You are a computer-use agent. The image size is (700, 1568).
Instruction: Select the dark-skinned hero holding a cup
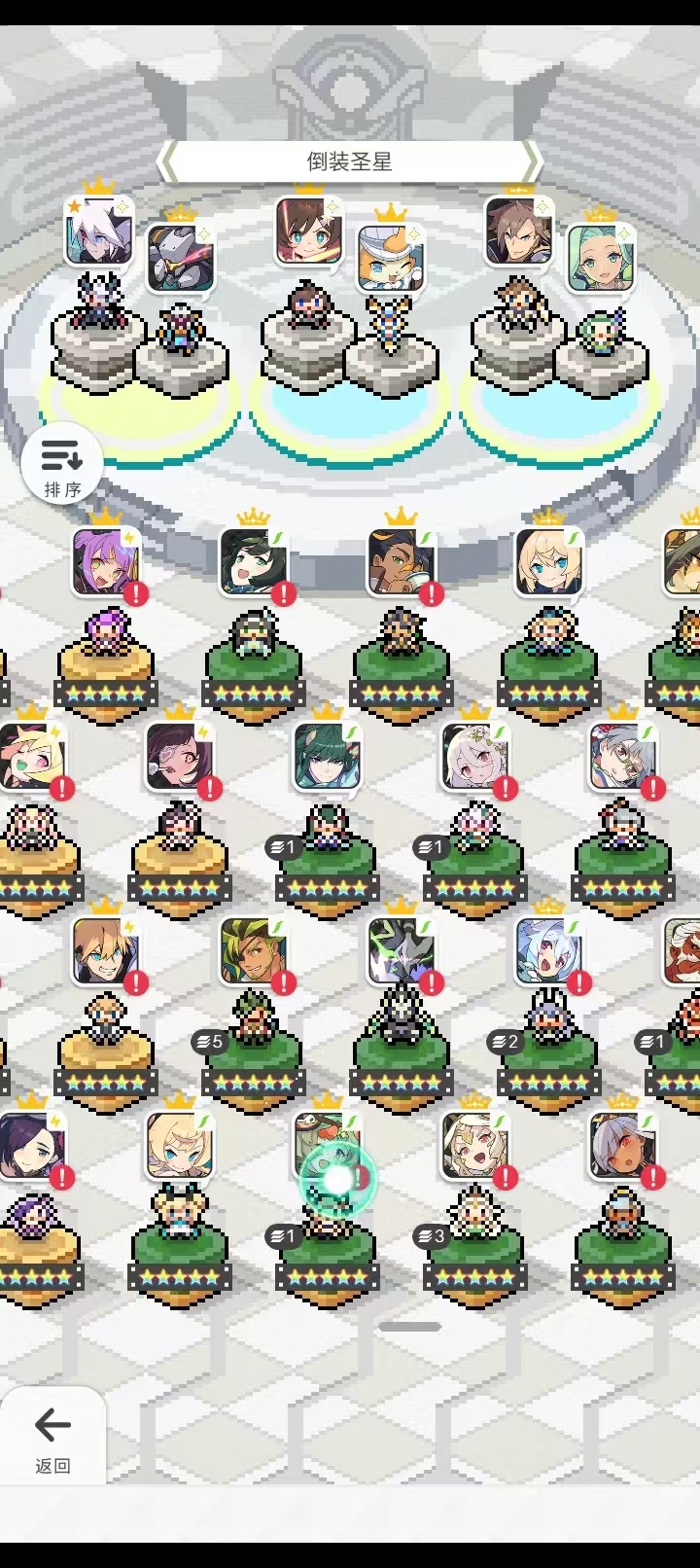point(401,561)
